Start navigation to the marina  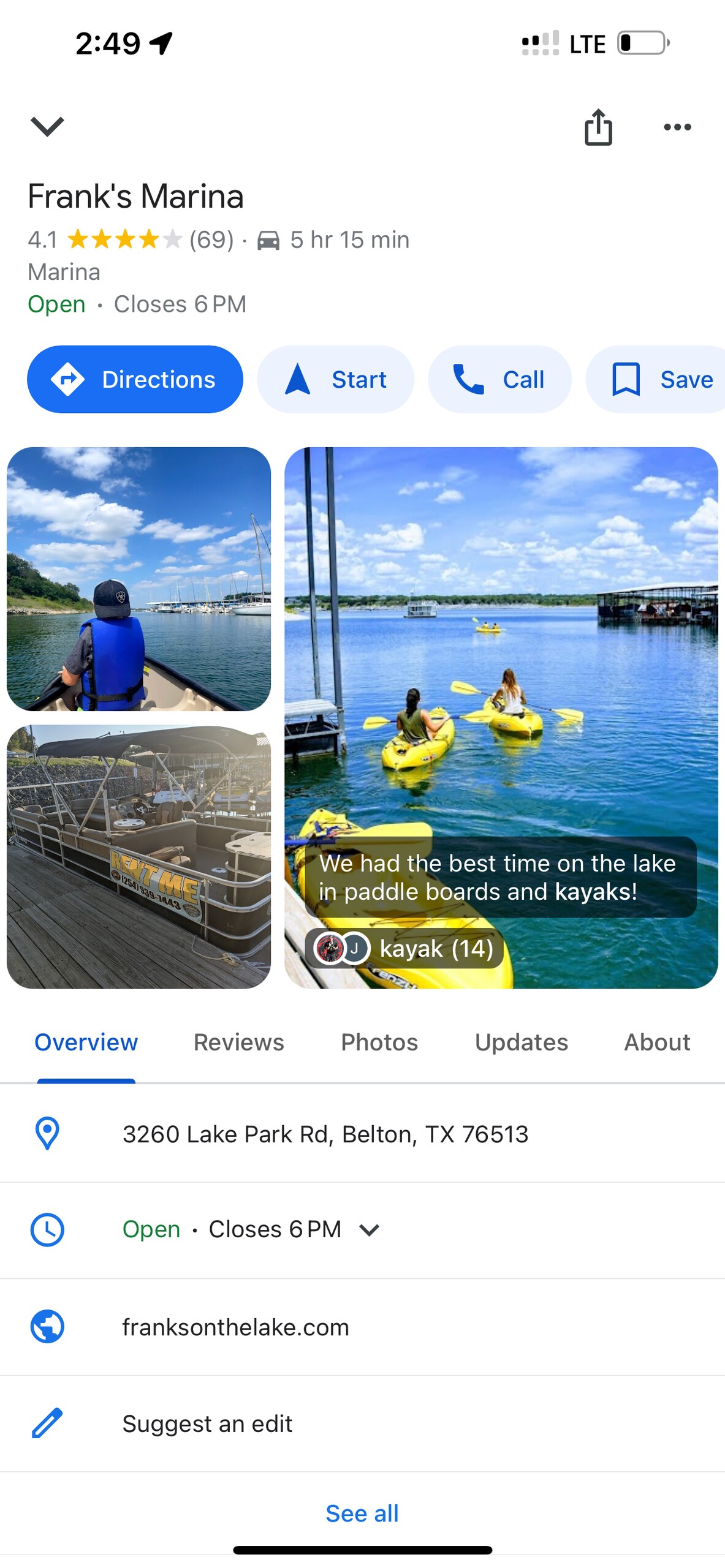pyautogui.click(x=335, y=379)
